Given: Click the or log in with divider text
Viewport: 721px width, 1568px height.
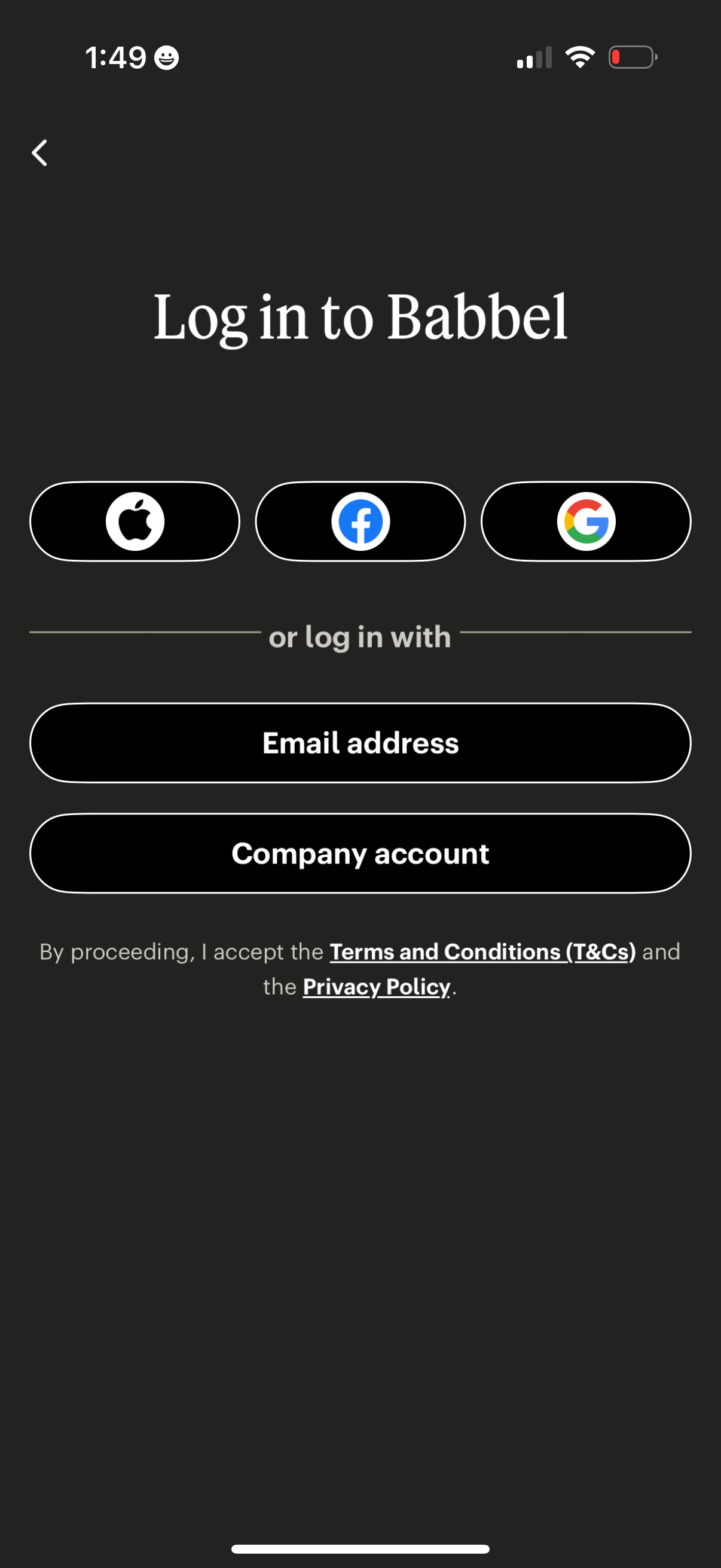Looking at the screenshot, I should point(358,636).
